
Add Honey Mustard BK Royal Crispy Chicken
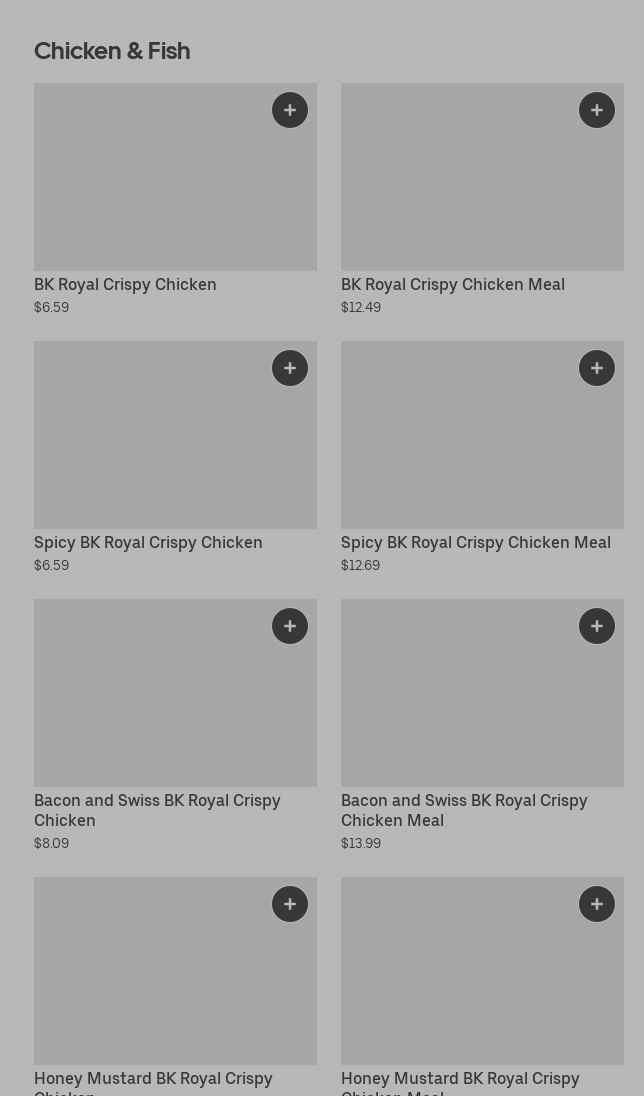(290, 904)
